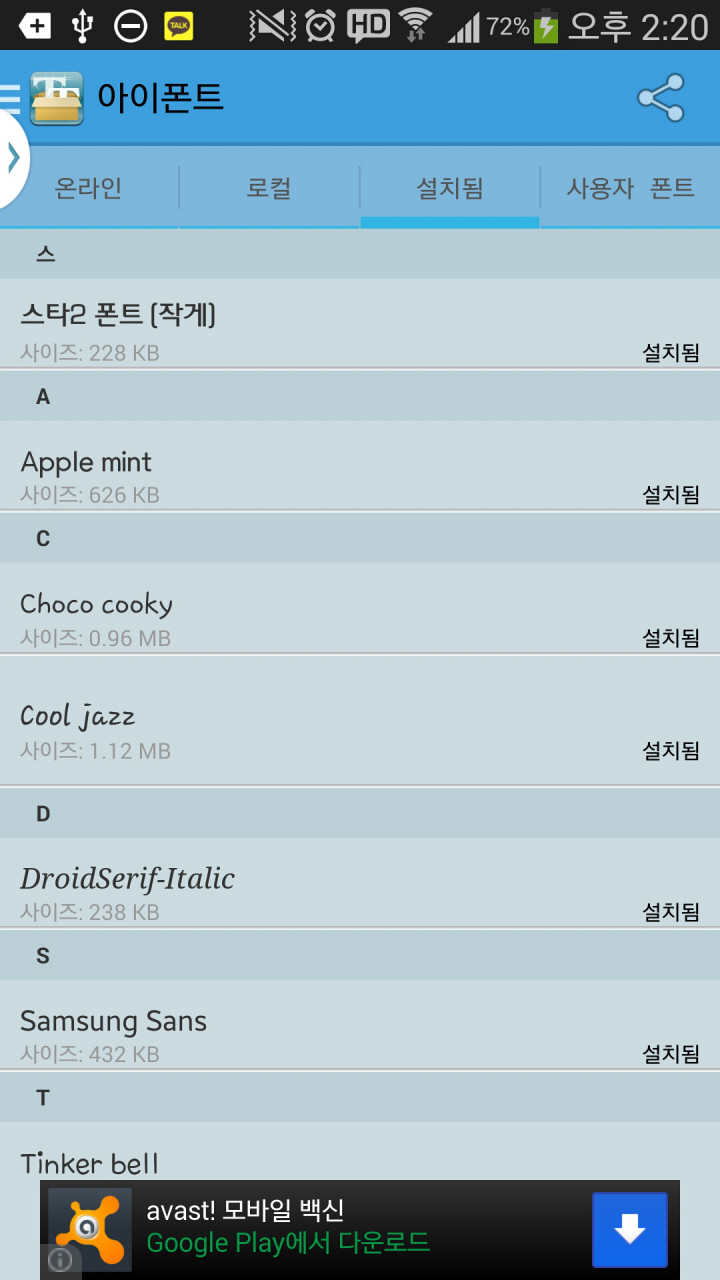Open the DroidSerif-Italic font
The width and height of the screenshot is (720, 1280).
click(x=360, y=884)
